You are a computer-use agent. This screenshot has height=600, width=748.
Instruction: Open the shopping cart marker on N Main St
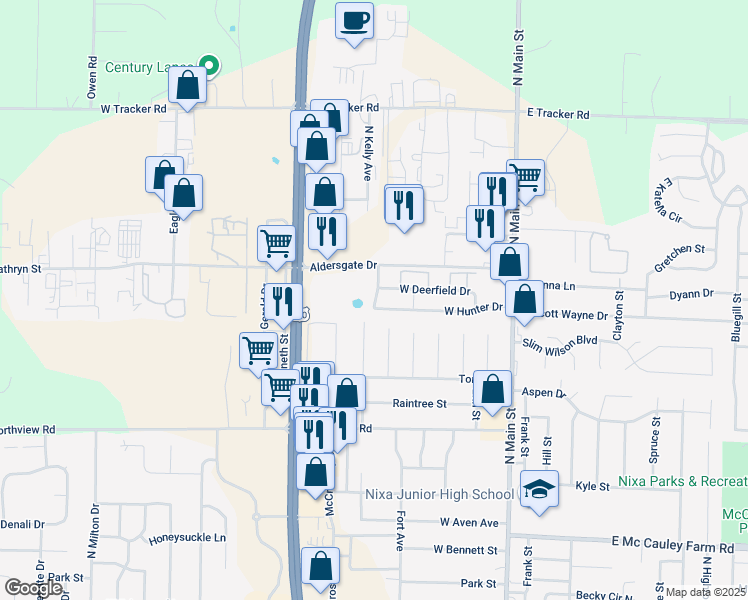[x=525, y=178]
